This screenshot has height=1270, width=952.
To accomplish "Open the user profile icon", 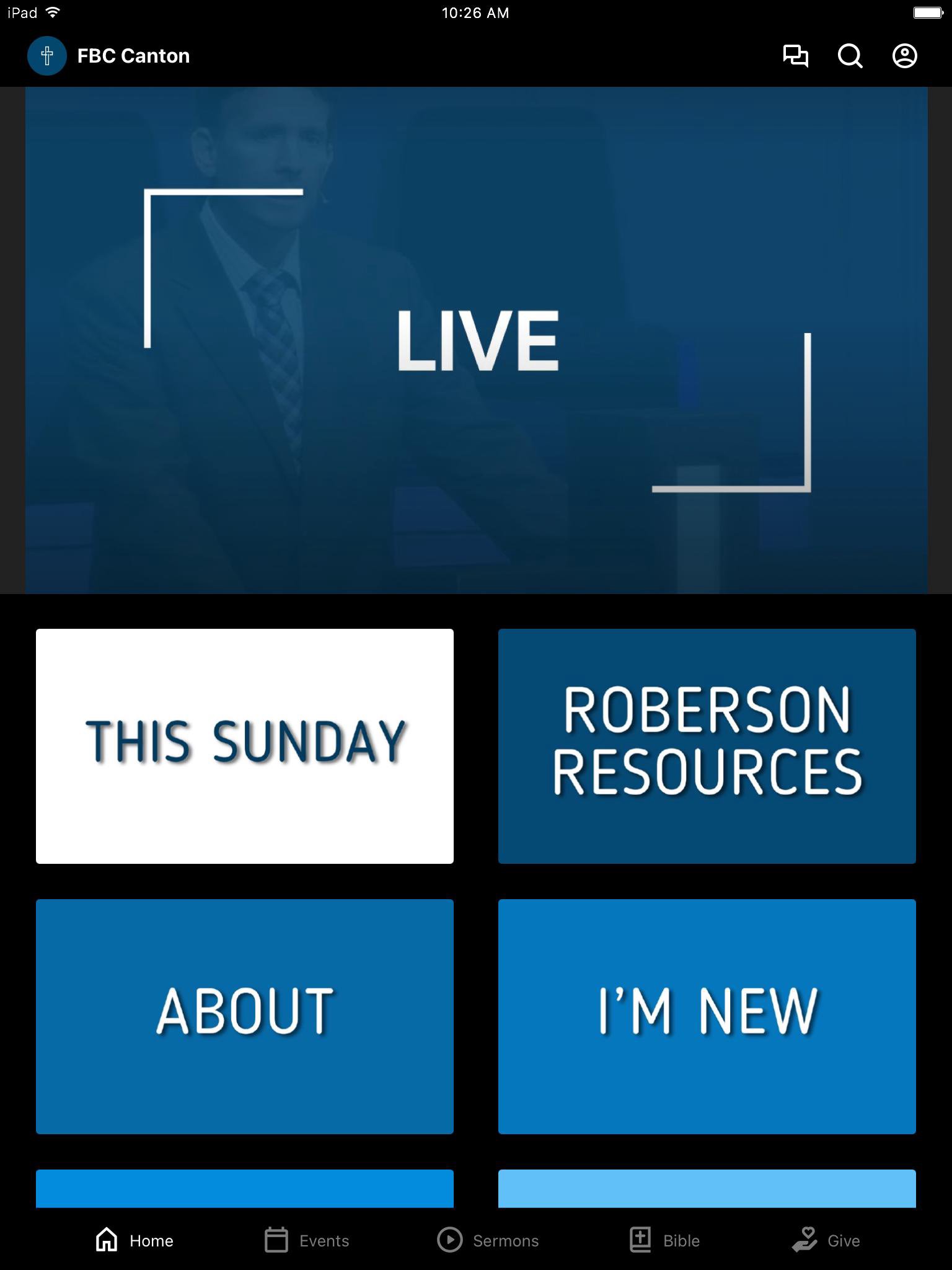I will click(x=904, y=56).
